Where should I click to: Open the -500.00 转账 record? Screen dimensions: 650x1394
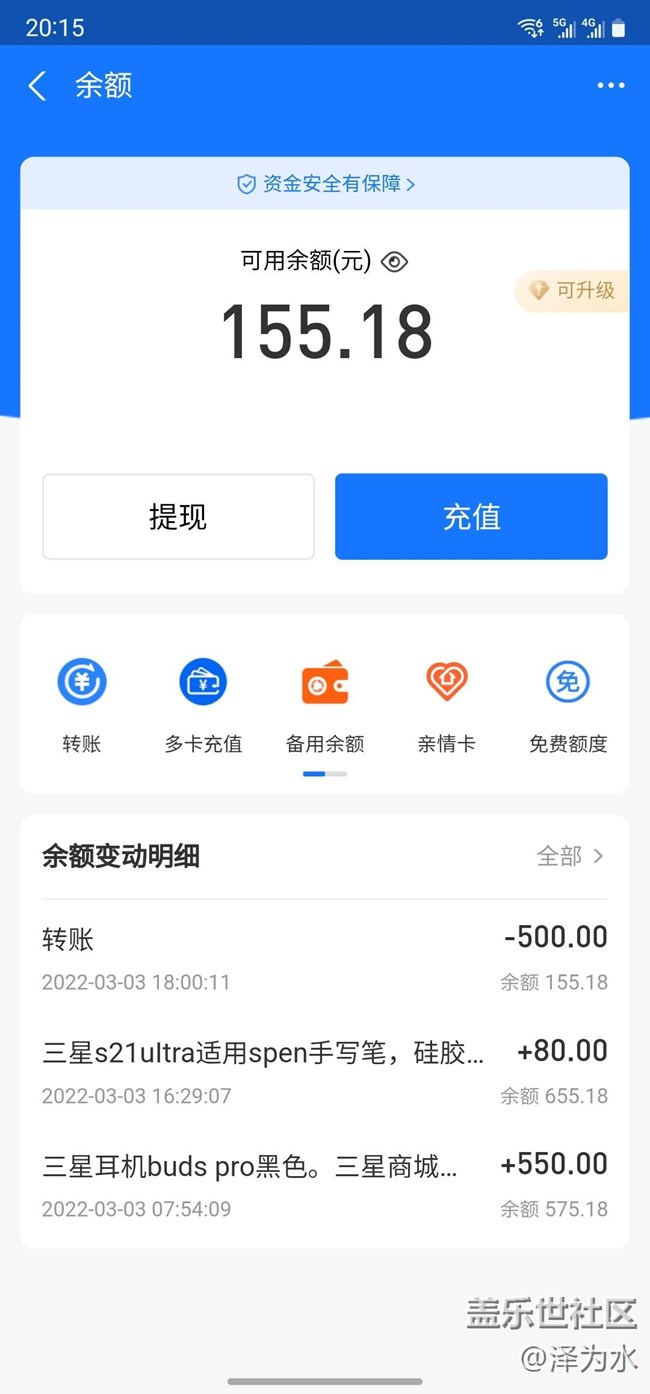click(325, 957)
